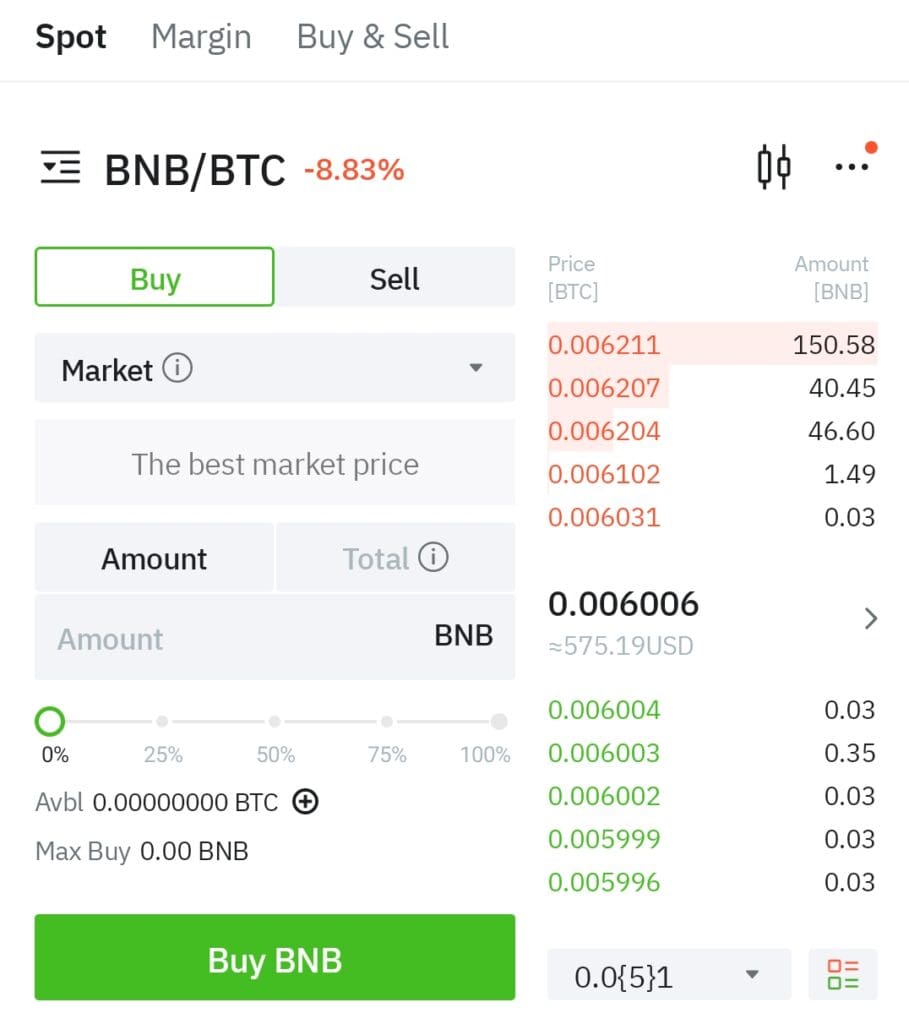Open the Buy & Sell tab
Screen dimensions: 909x1024
[x=372, y=37]
